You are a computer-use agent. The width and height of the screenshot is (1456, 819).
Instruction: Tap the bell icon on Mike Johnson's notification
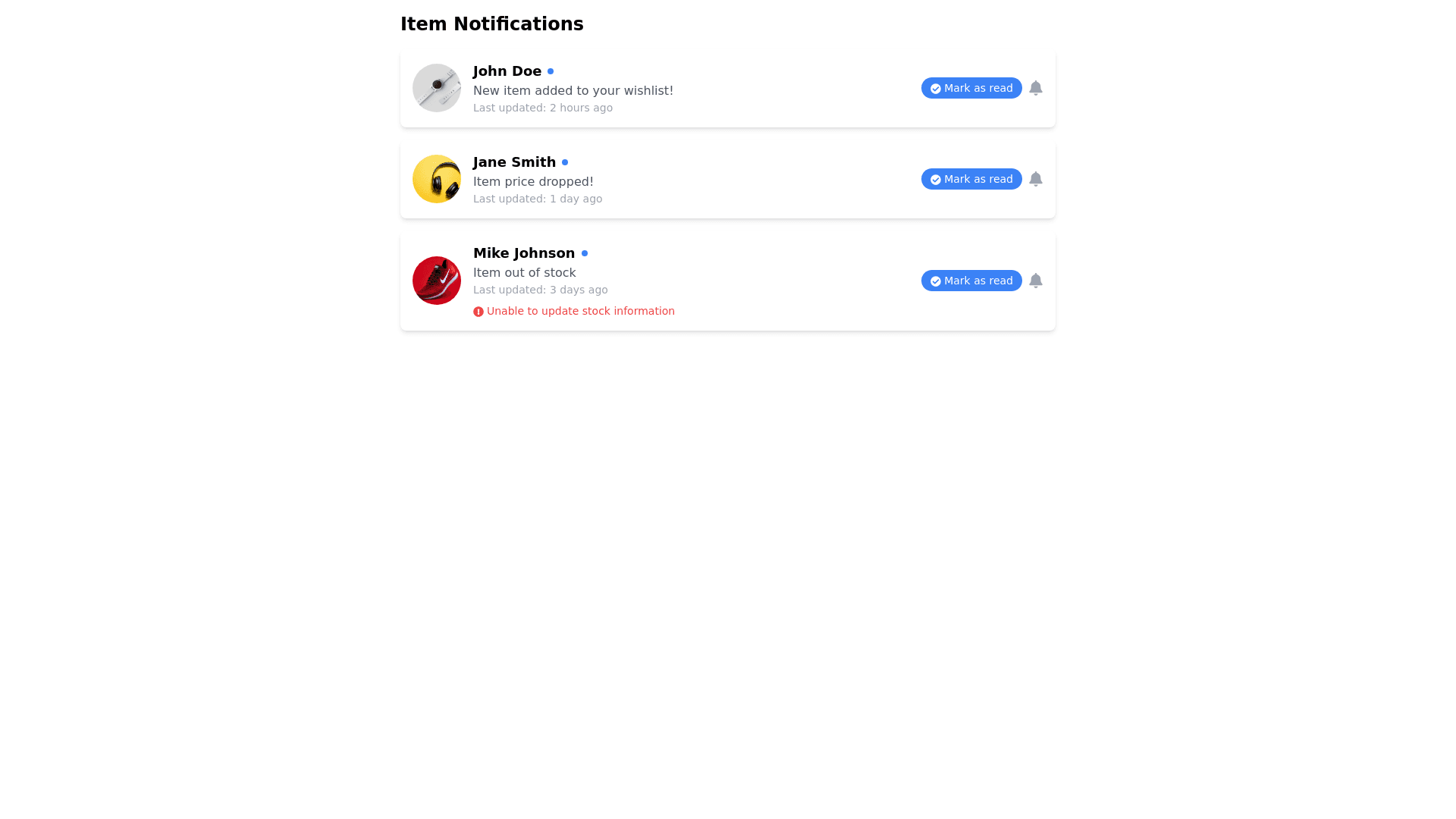[1035, 281]
